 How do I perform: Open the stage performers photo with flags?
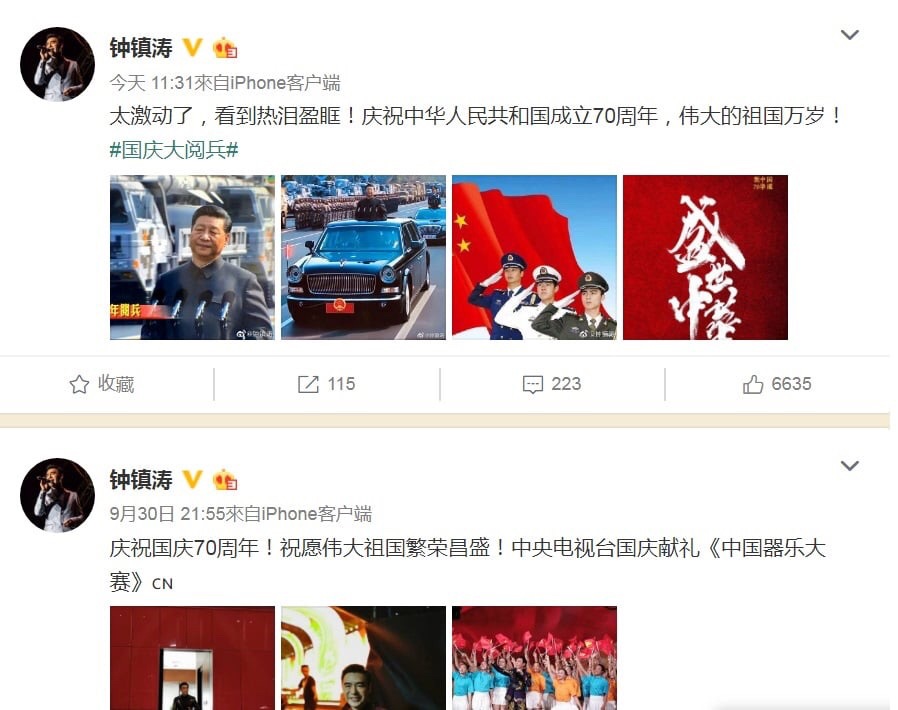click(534, 657)
